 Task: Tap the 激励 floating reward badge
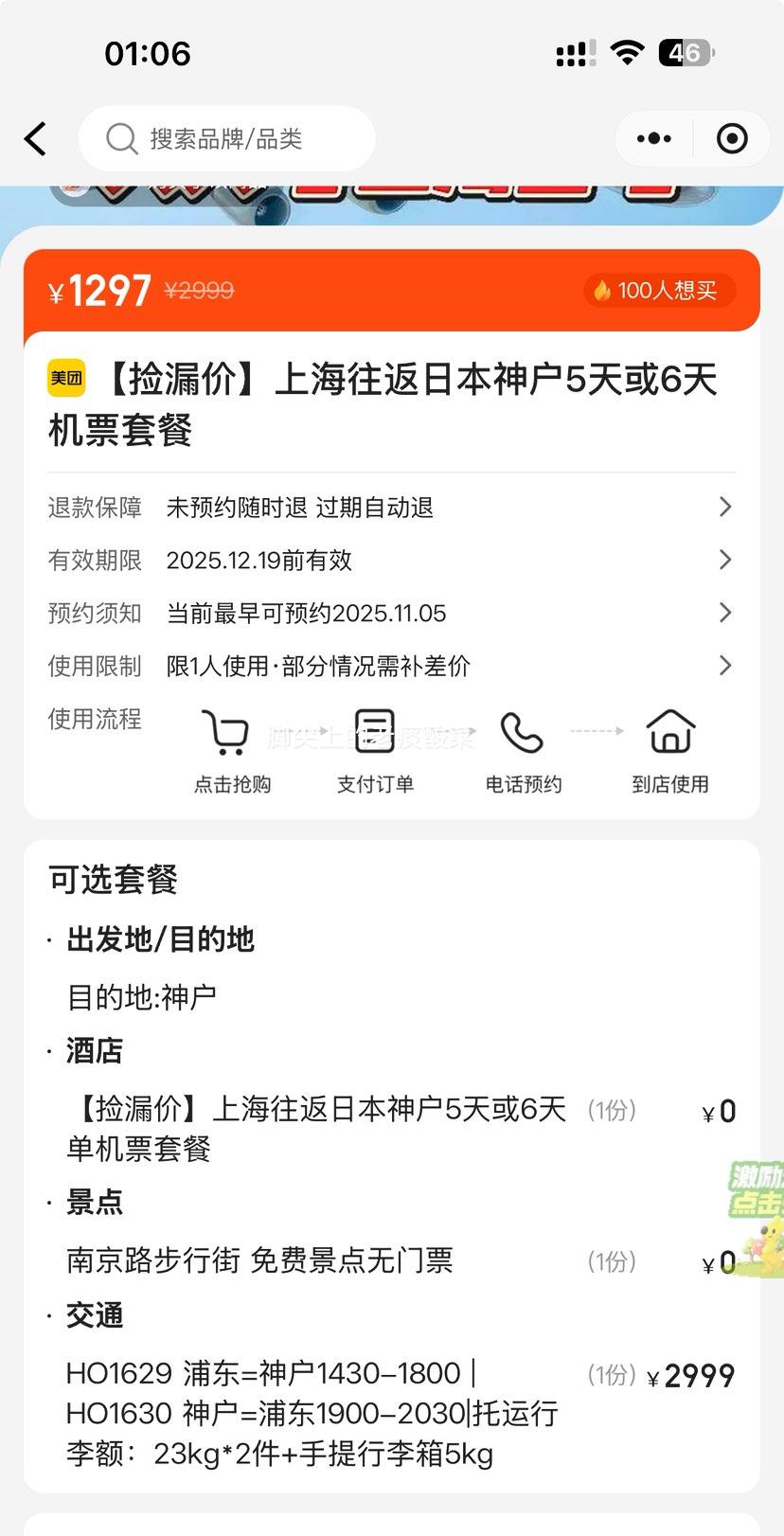point(757,1217)
